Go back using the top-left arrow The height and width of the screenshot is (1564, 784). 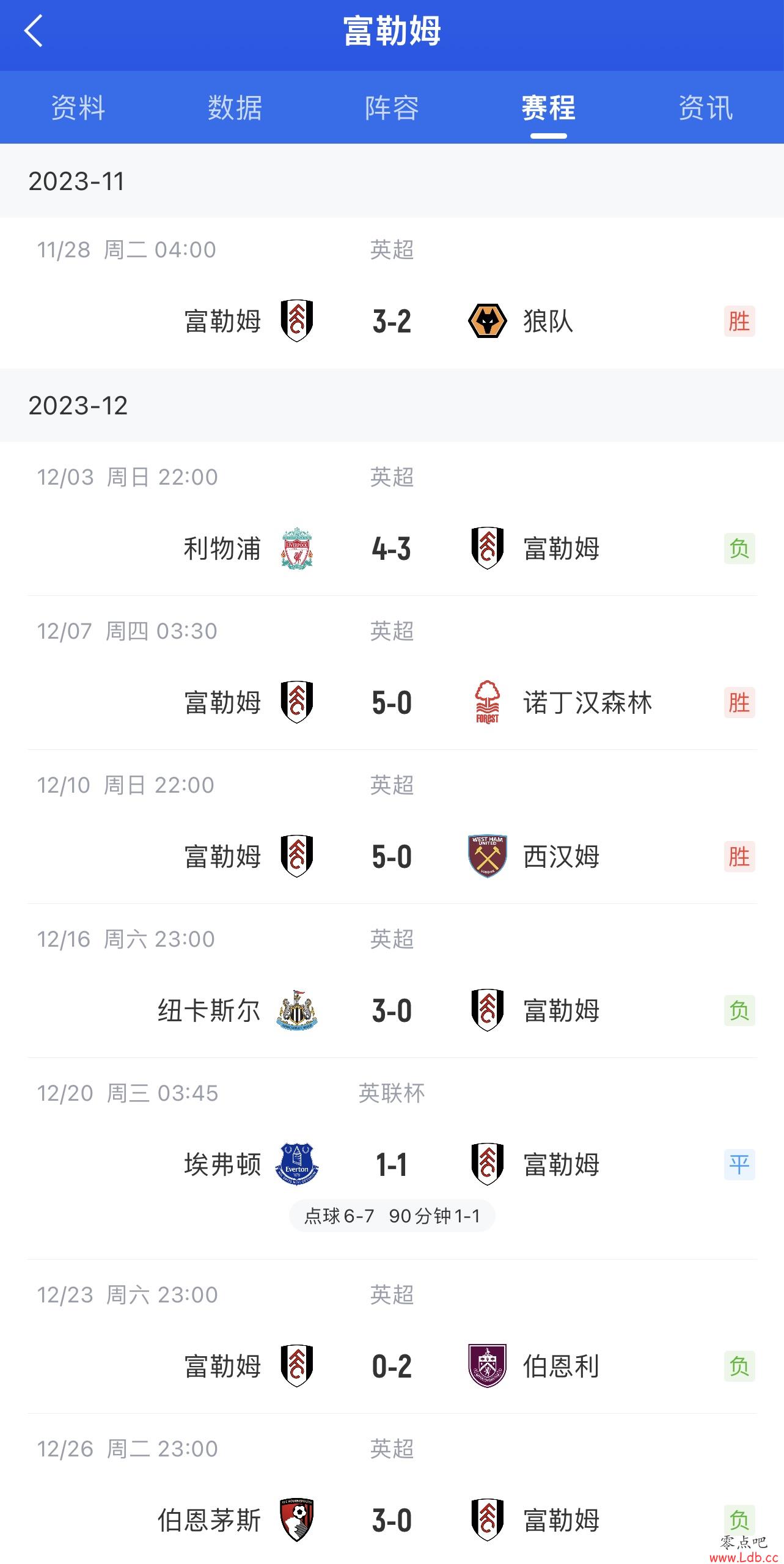pos(34,31)
